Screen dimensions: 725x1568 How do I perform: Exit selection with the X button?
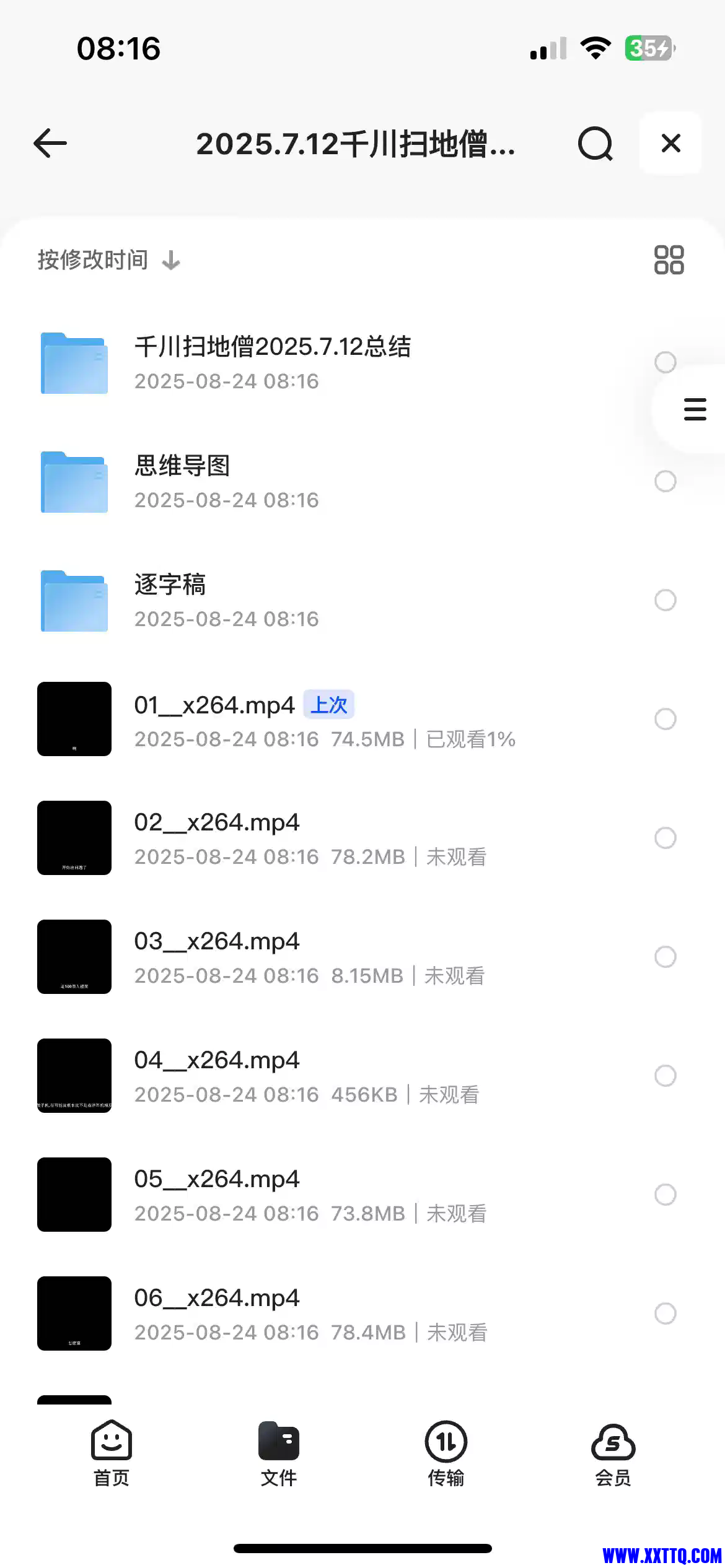tap(670, 143)
